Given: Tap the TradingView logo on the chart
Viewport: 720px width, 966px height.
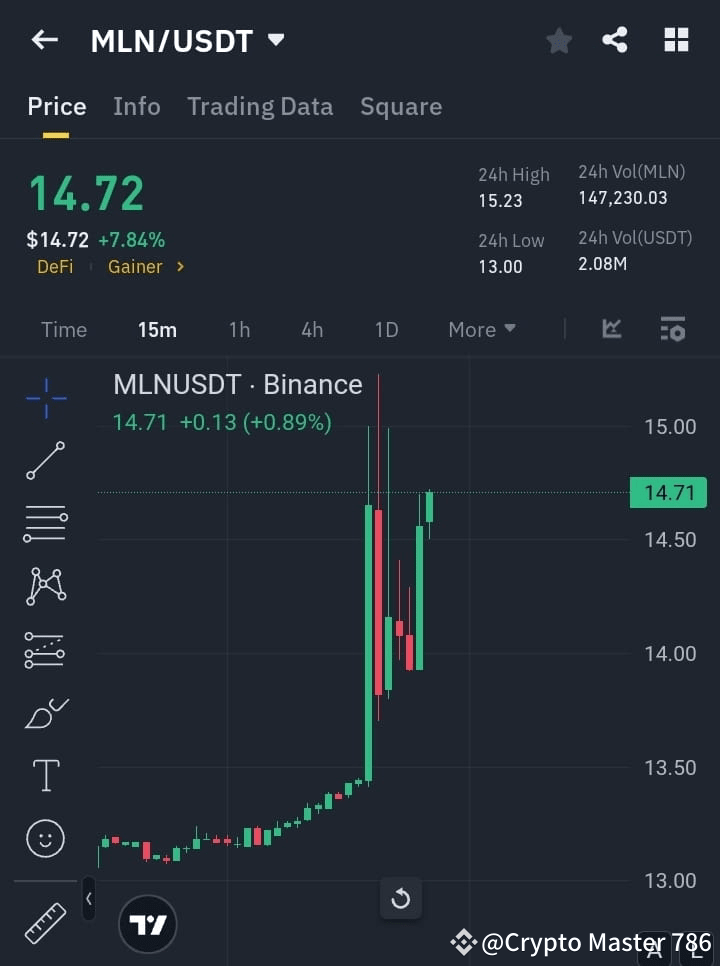Looking at the screenshot, I should [x=148, y=924].
